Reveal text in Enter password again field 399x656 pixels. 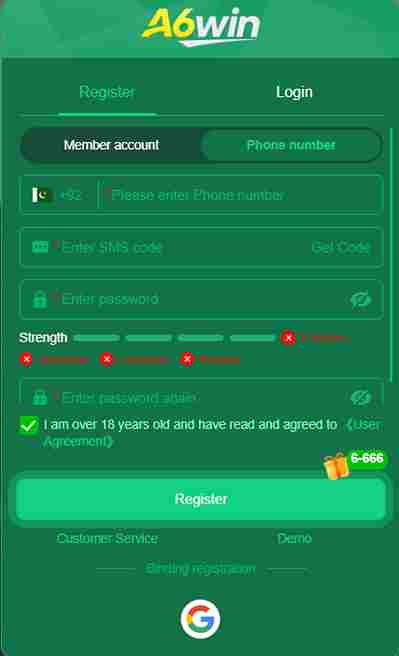(x=361, y=398)
